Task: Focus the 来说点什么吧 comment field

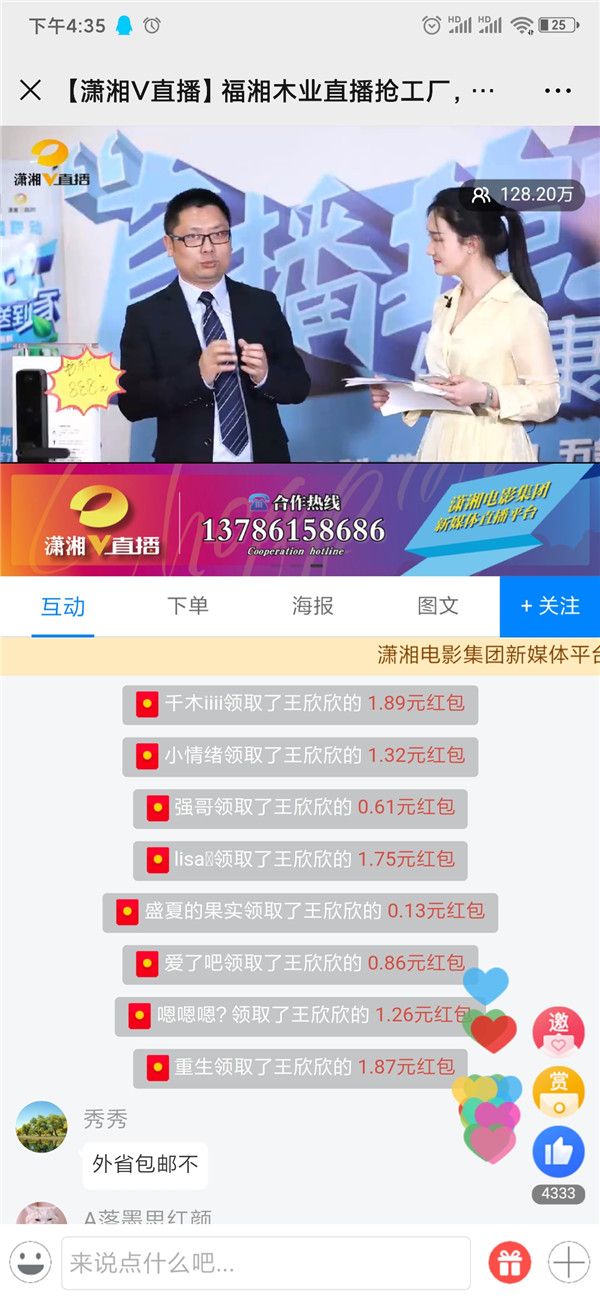Action: pyautogui.click(x=265, y=1262)
